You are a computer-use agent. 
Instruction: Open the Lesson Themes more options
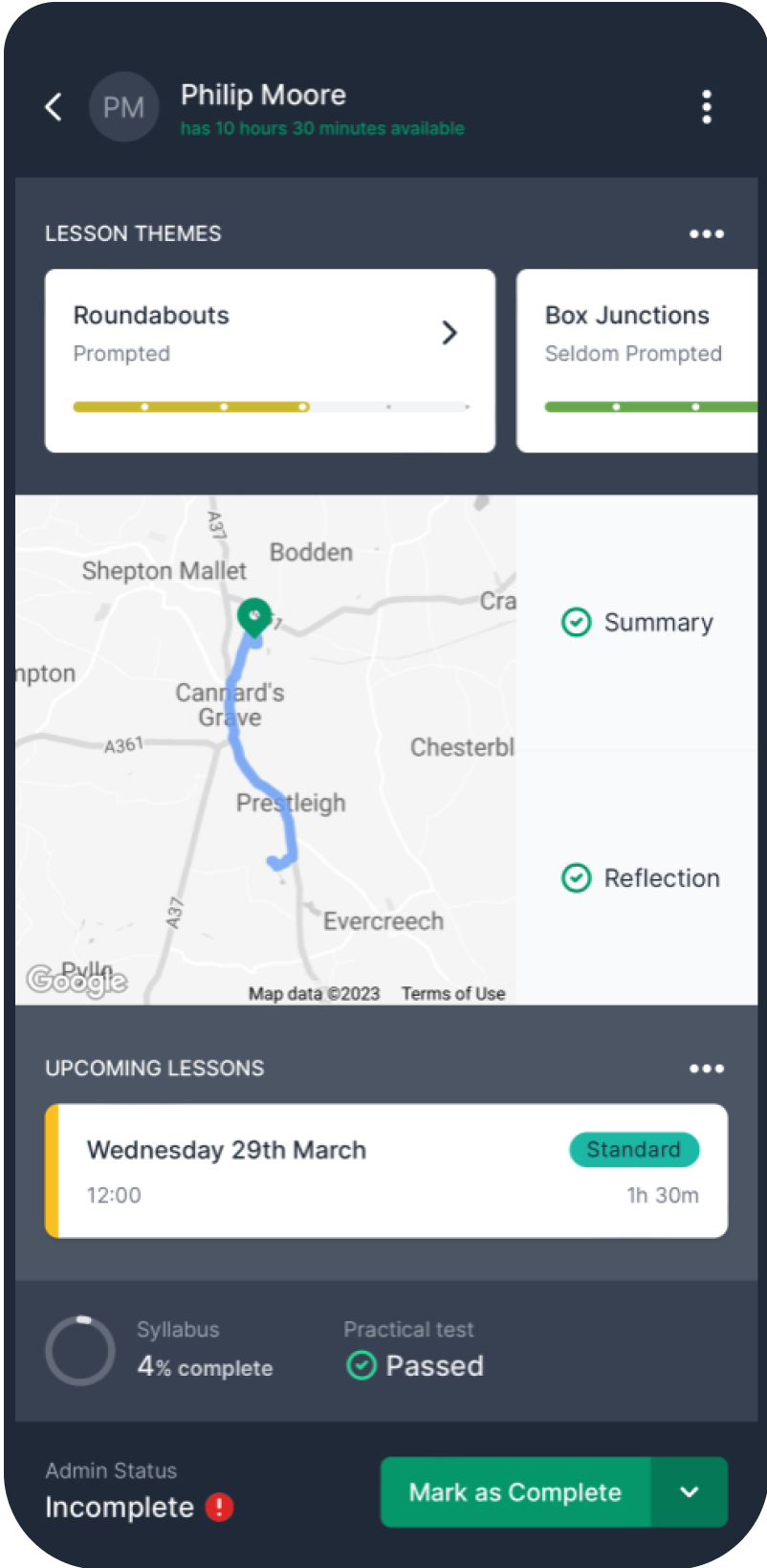tap(707, 233)
